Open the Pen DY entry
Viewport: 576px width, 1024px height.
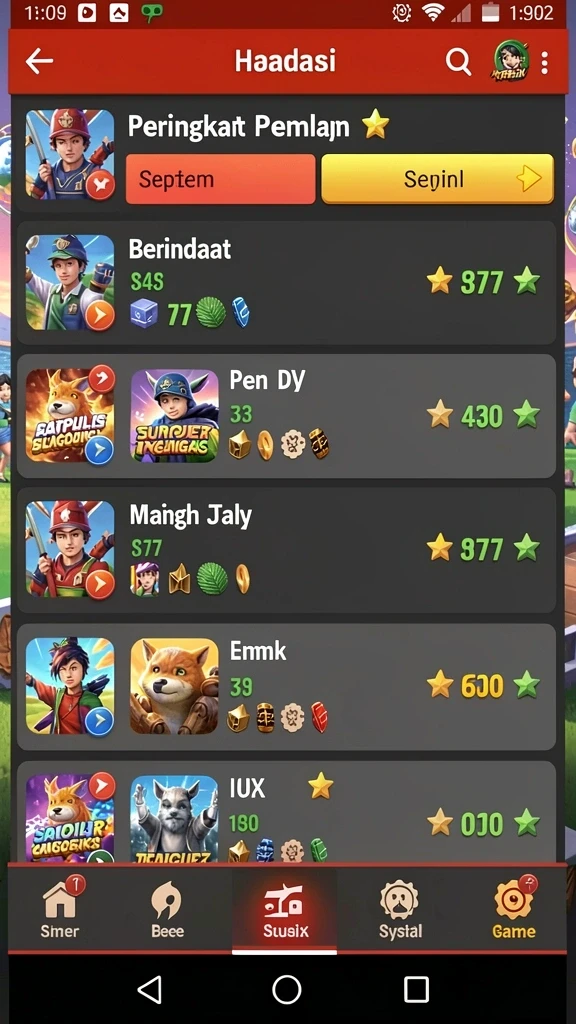coord(287,416)
